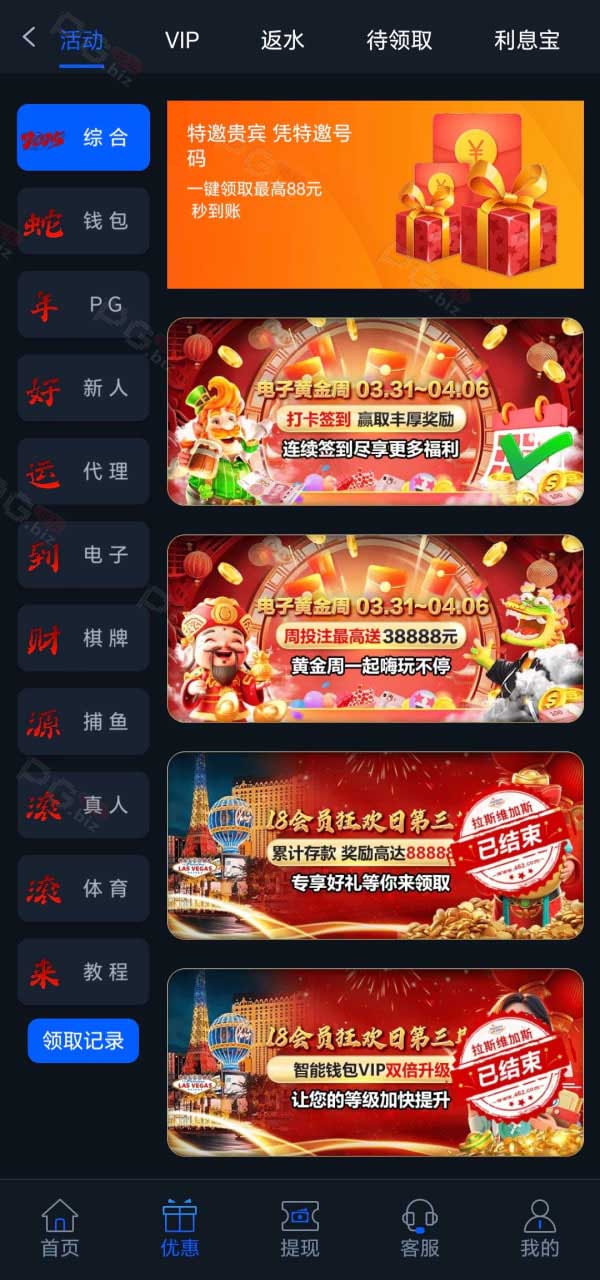Open 客服 customer service
The width and height of the screenshot is (600, 1280).
[x=420, y=1228]
